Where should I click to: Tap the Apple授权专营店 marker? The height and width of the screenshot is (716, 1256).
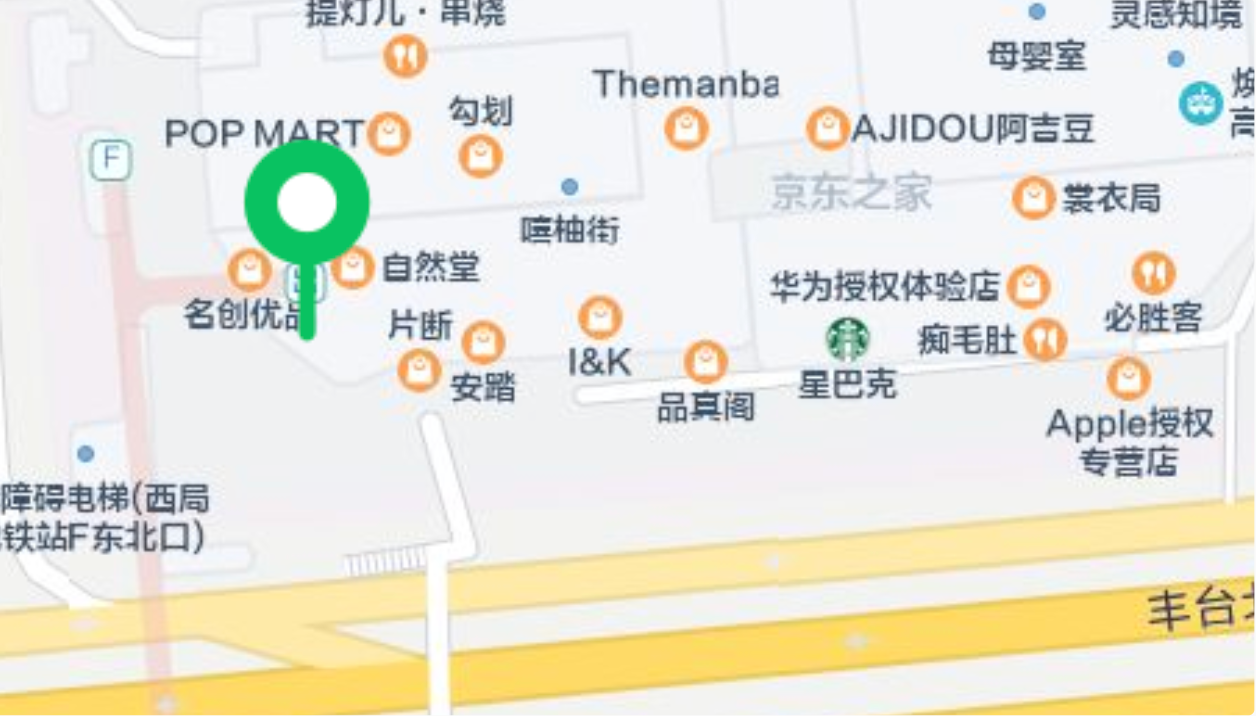click(x=1128, y=378)
